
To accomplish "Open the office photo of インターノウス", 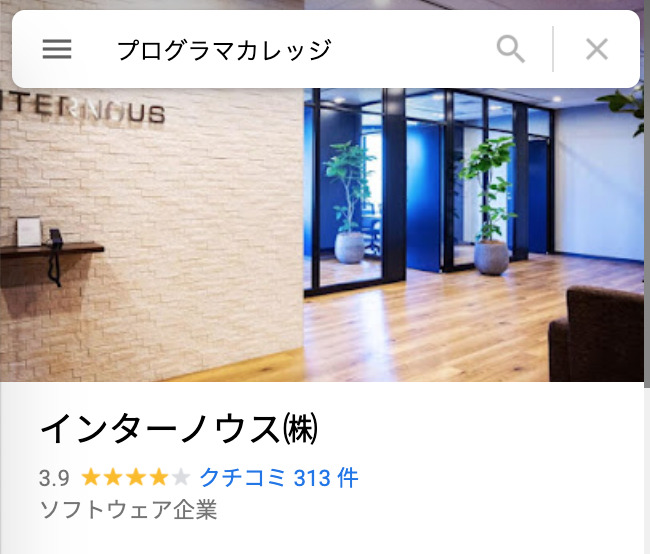I will pyautogui.click(x=325, y=240).
